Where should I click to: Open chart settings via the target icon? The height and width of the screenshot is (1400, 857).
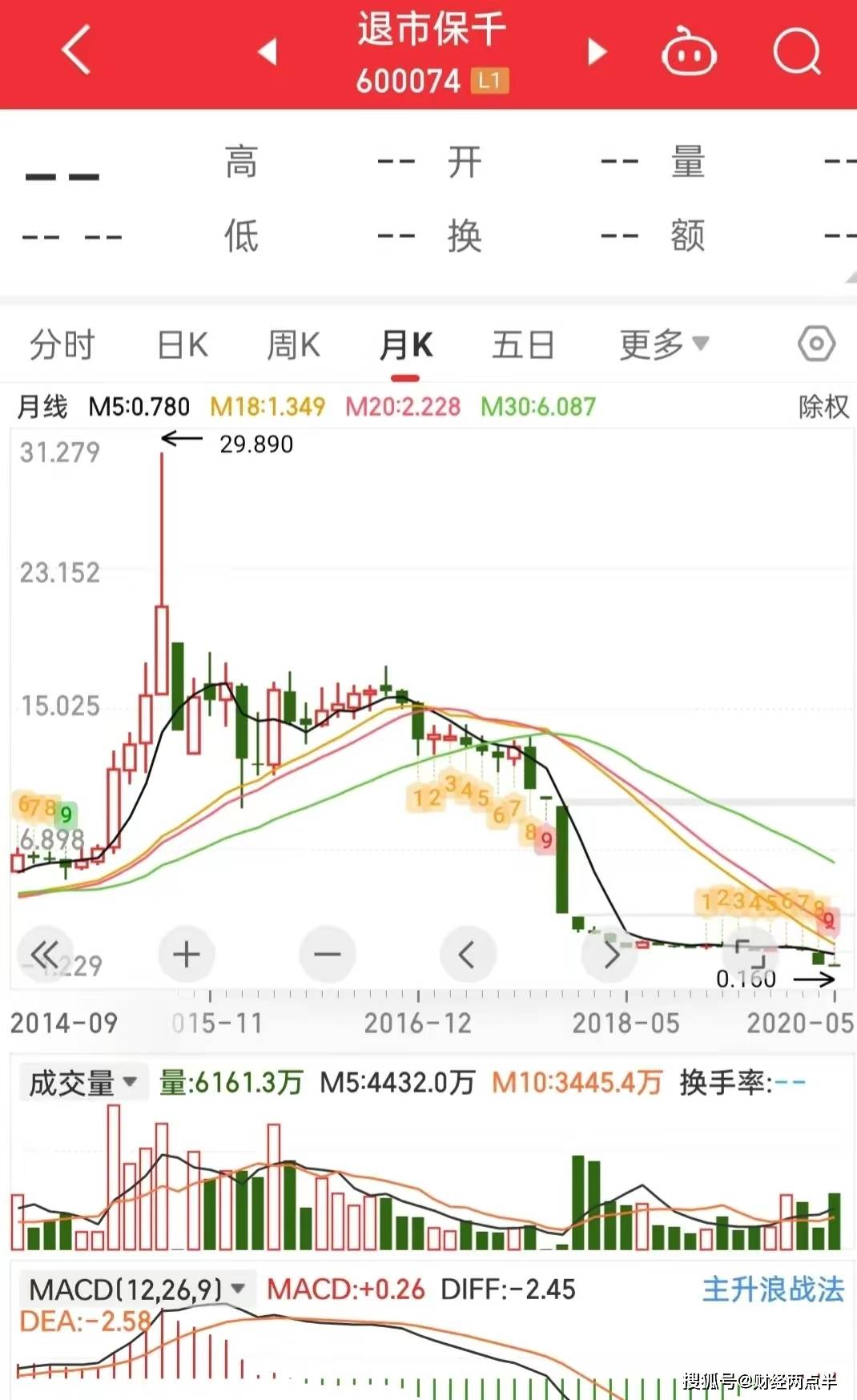coord(815,343)
